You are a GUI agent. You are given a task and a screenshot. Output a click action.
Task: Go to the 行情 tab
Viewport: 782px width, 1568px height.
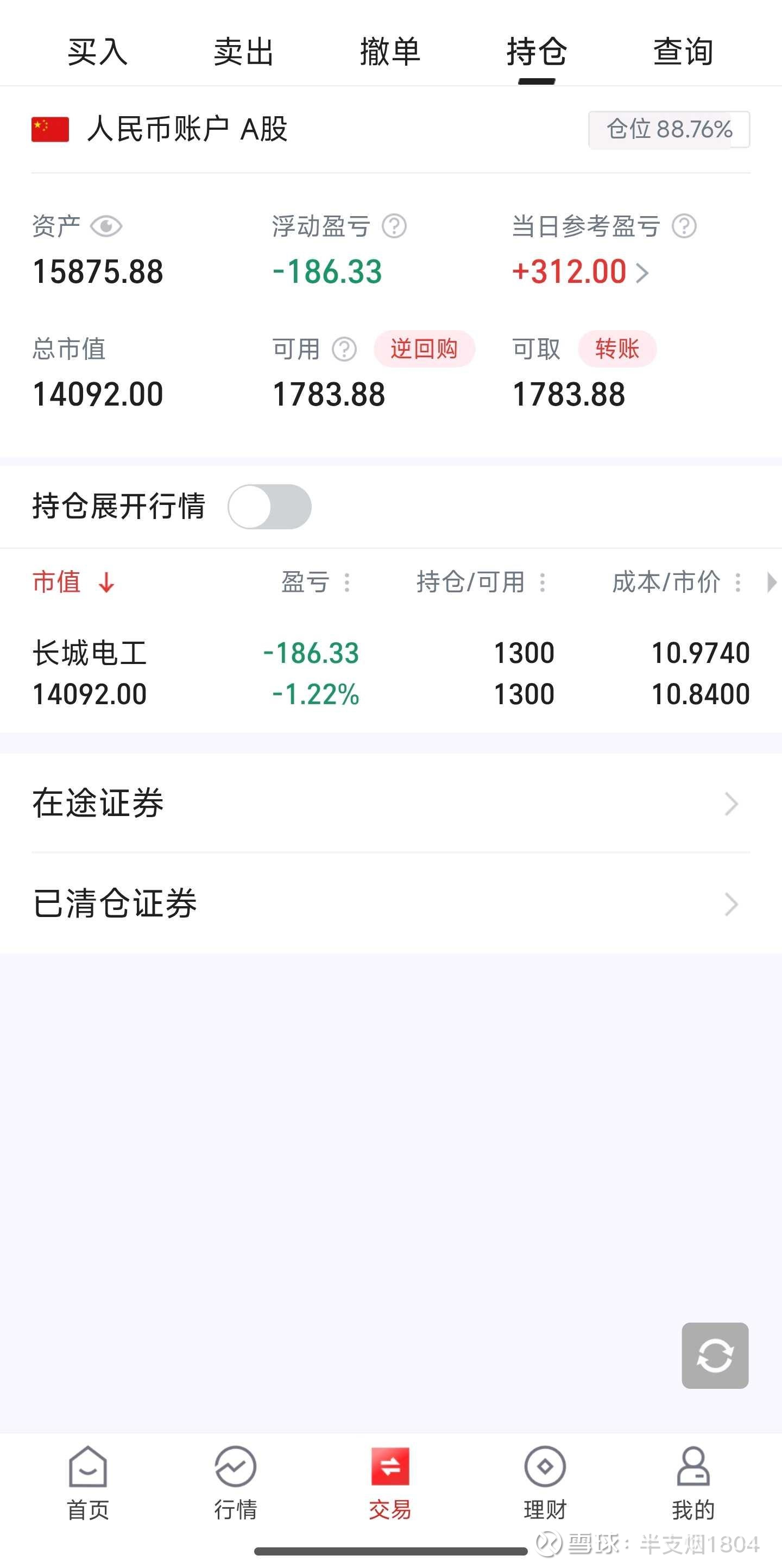236,1483
